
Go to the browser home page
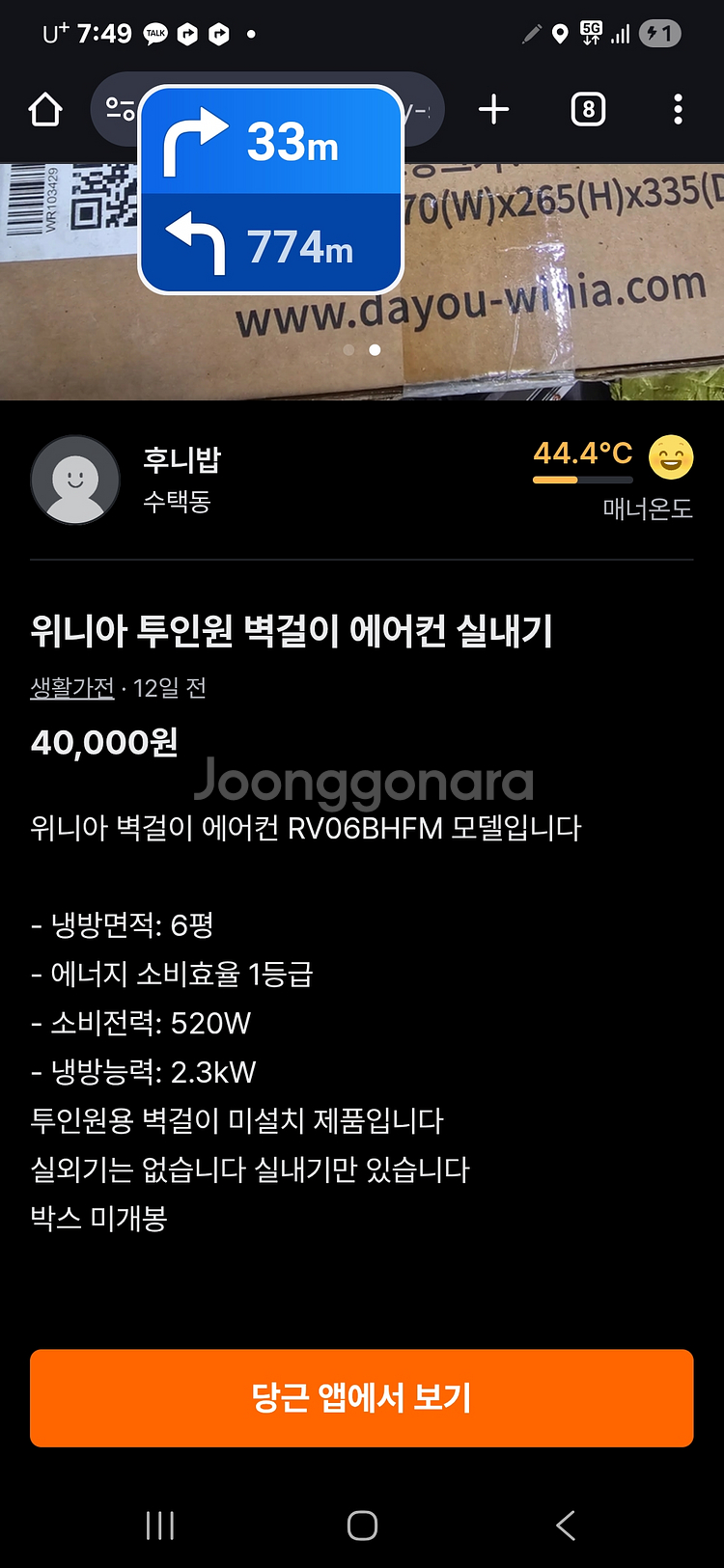[45, 110]
